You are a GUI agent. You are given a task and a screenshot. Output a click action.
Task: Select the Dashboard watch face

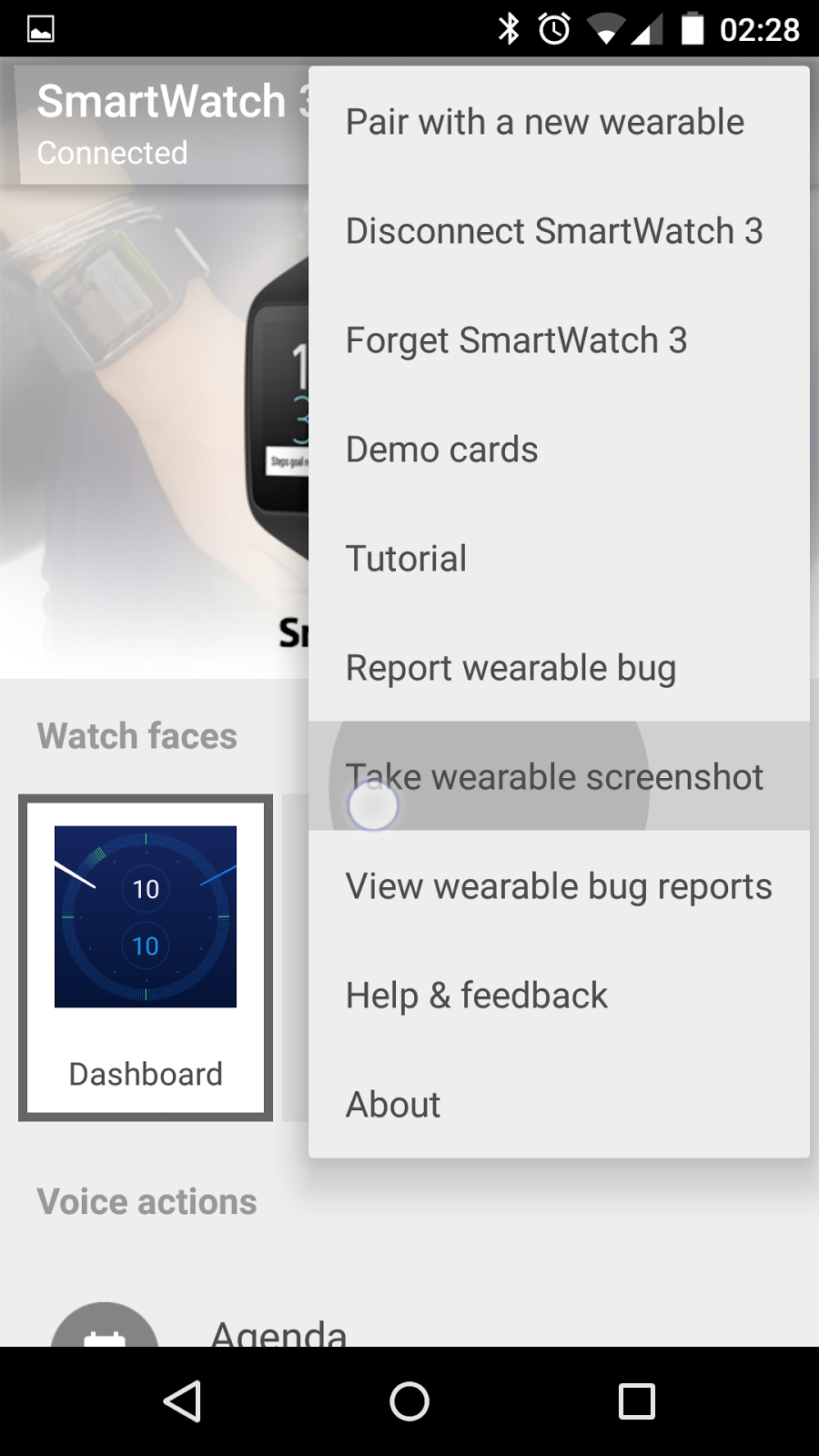pos(146,957)
